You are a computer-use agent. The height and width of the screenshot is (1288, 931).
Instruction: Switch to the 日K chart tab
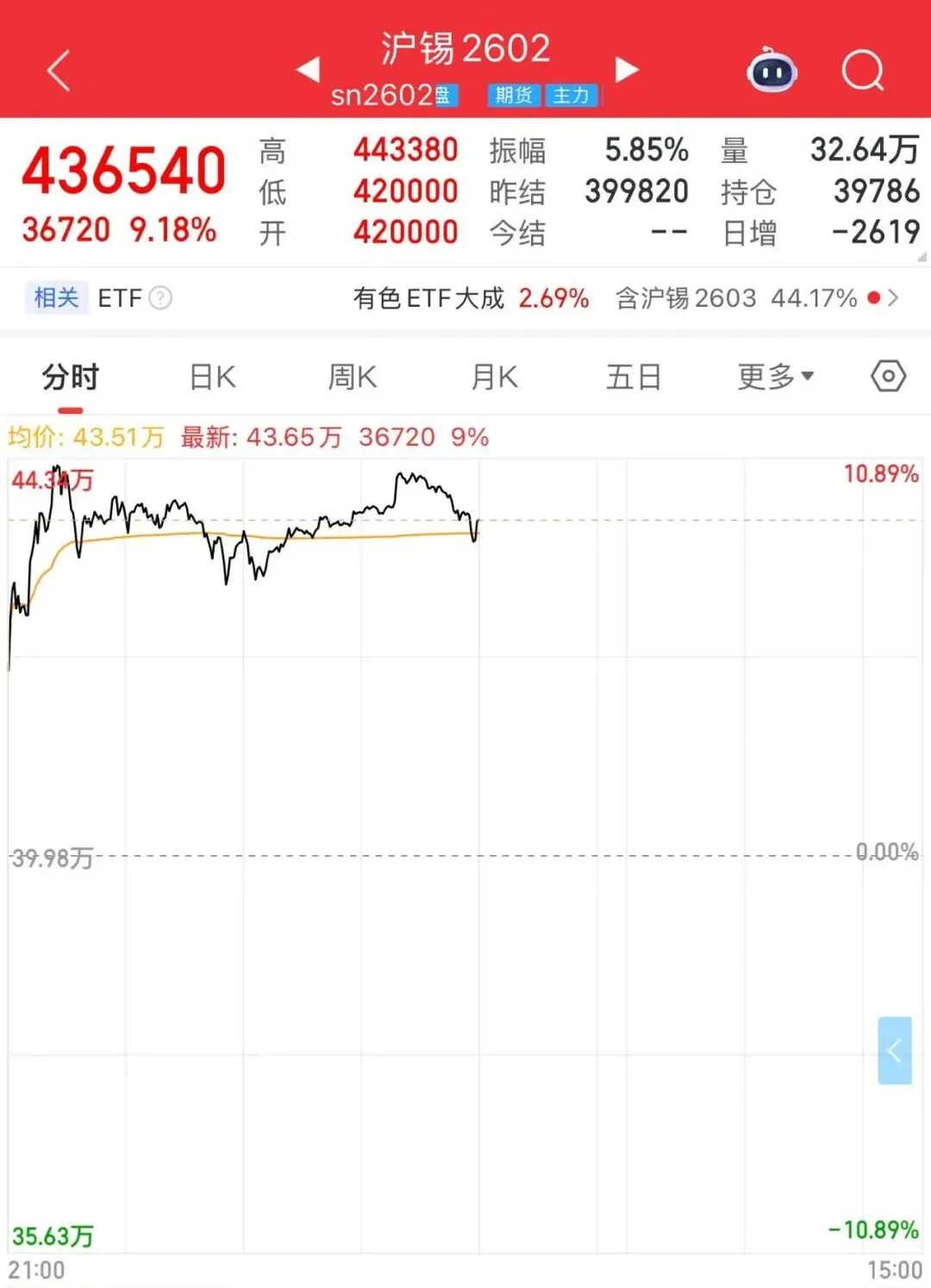[x=212, y=378]
